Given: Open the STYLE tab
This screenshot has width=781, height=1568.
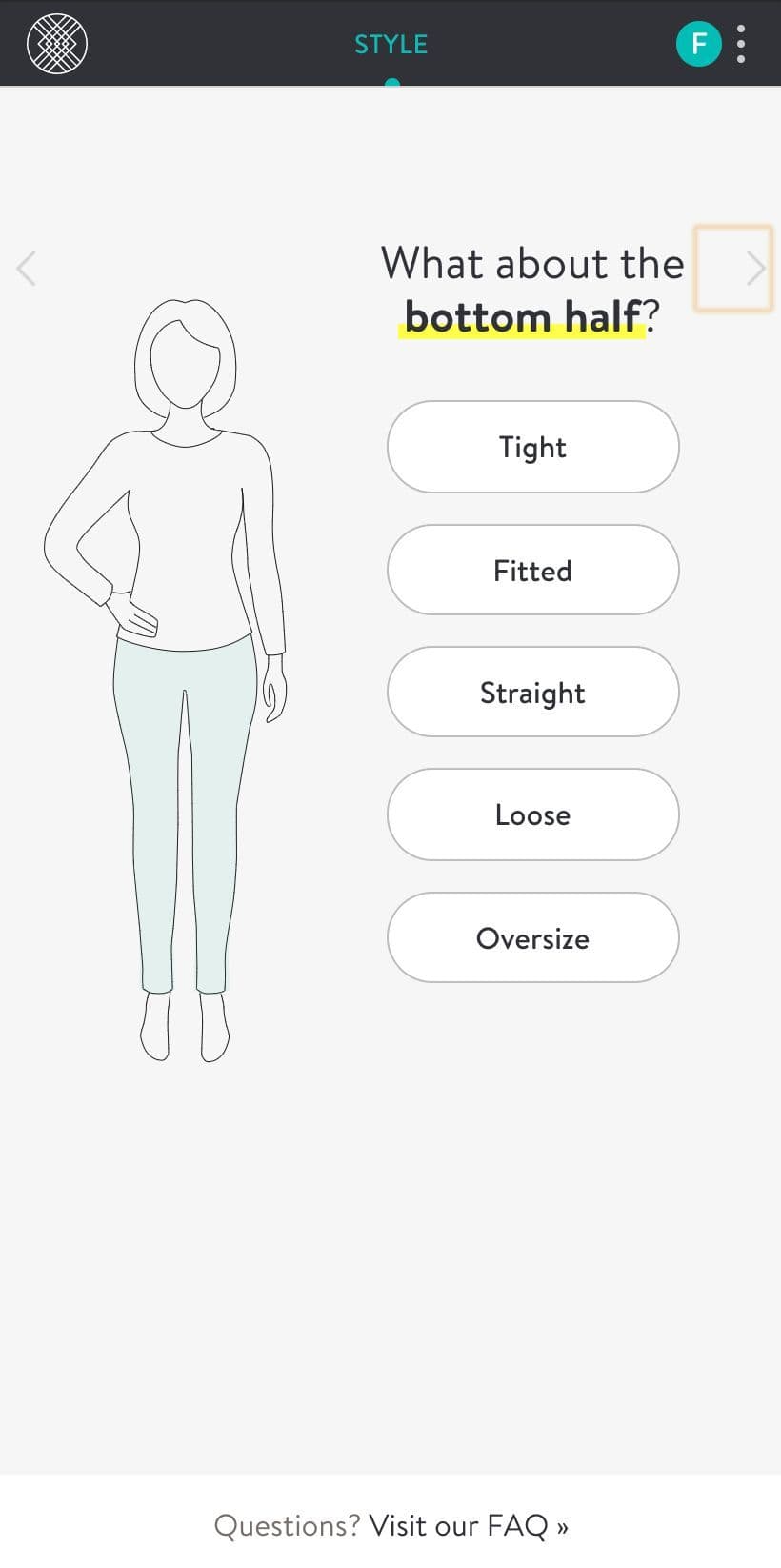Looking at the screenshot, I should 390,45.
